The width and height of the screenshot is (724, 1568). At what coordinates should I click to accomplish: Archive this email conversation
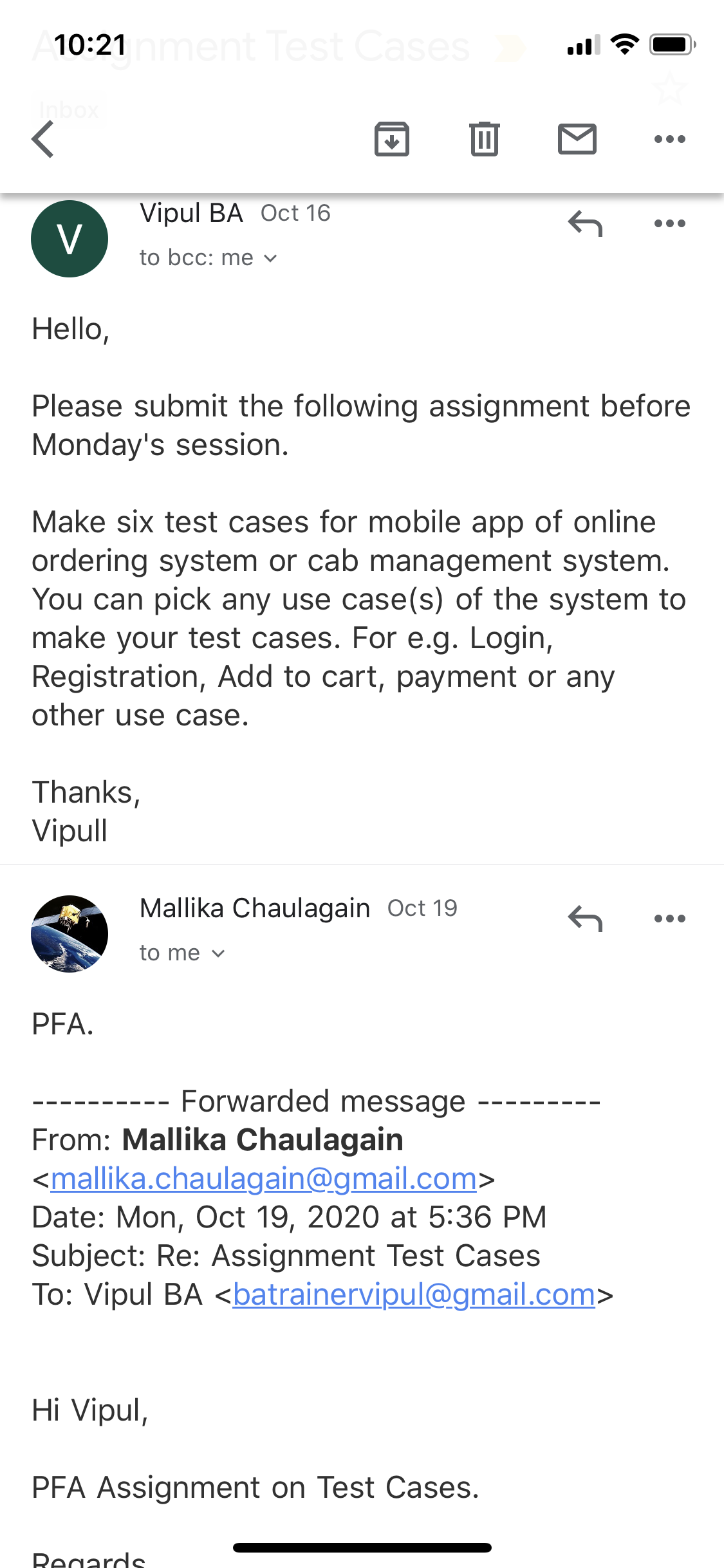(x=392, y=139)
